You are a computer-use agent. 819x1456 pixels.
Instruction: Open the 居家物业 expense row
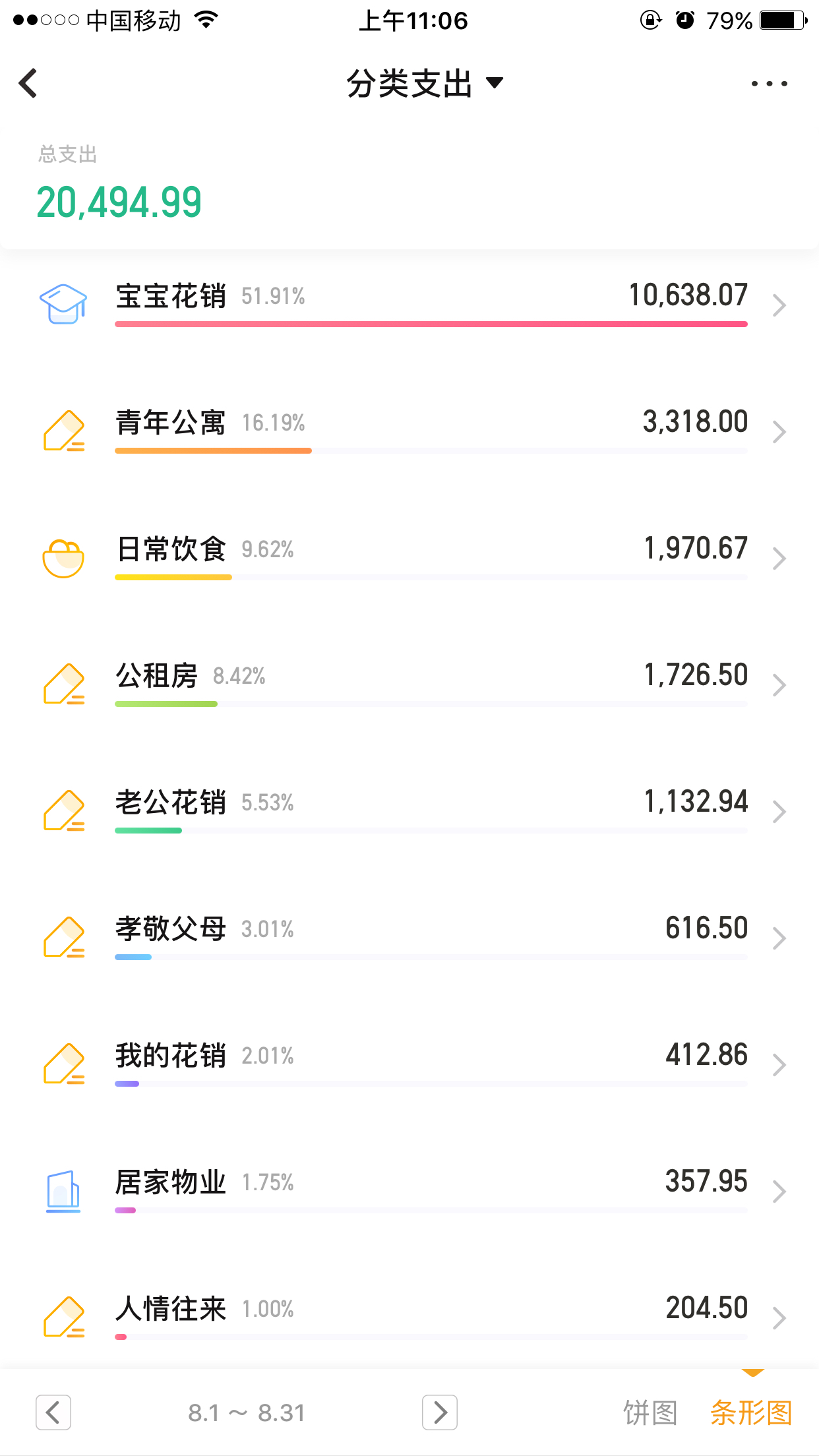pos(409,1191)
